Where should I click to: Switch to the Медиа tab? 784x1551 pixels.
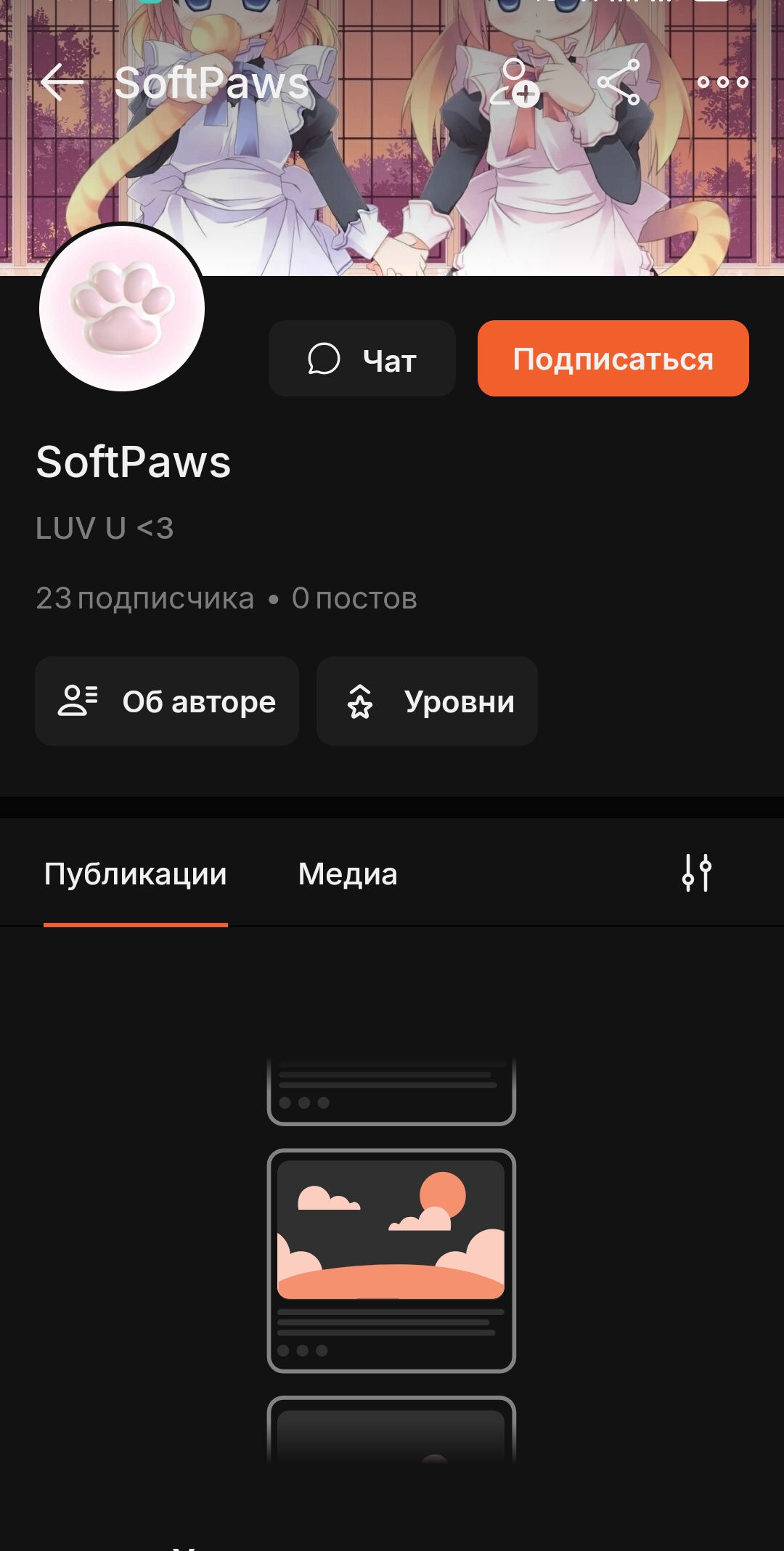348,874
